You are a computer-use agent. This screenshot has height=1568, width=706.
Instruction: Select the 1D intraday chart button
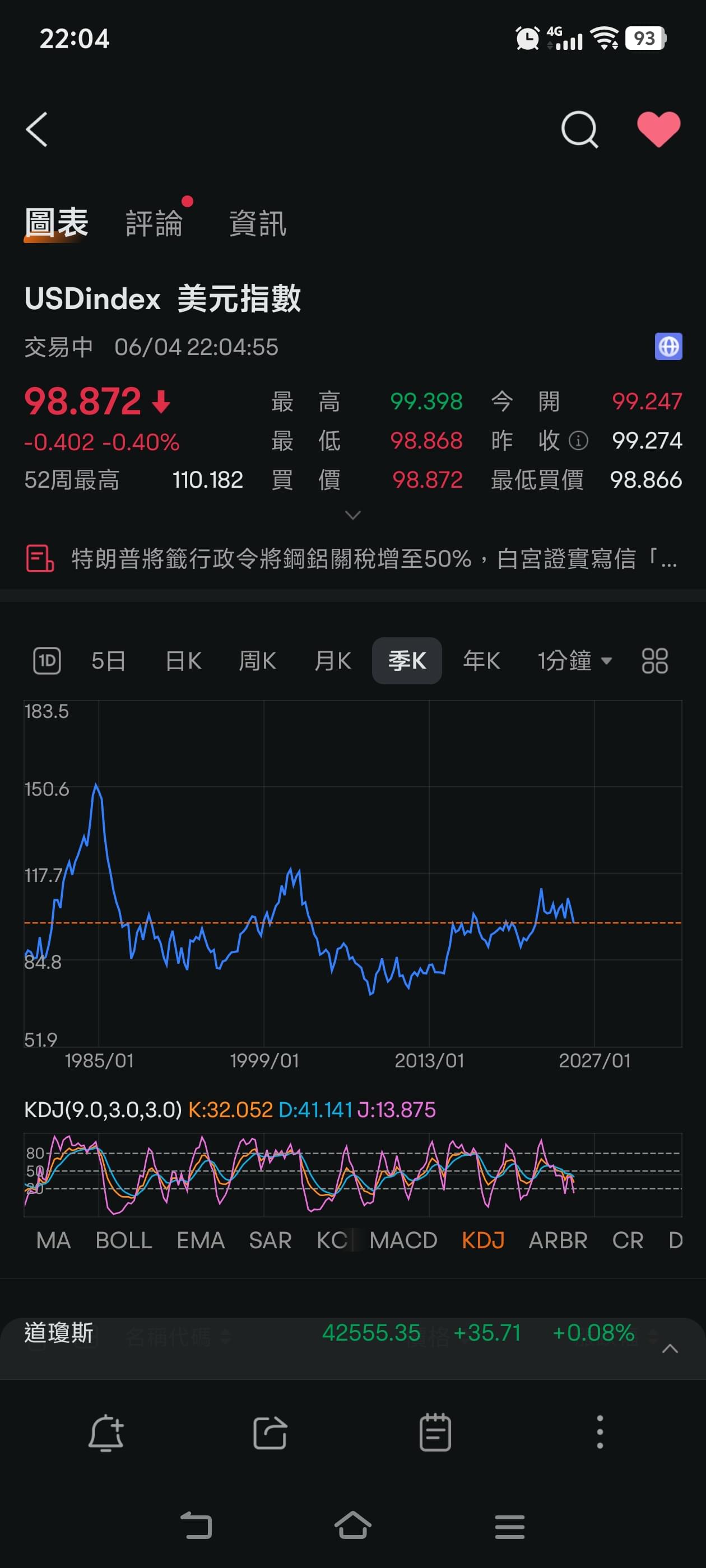pos(47,660)
